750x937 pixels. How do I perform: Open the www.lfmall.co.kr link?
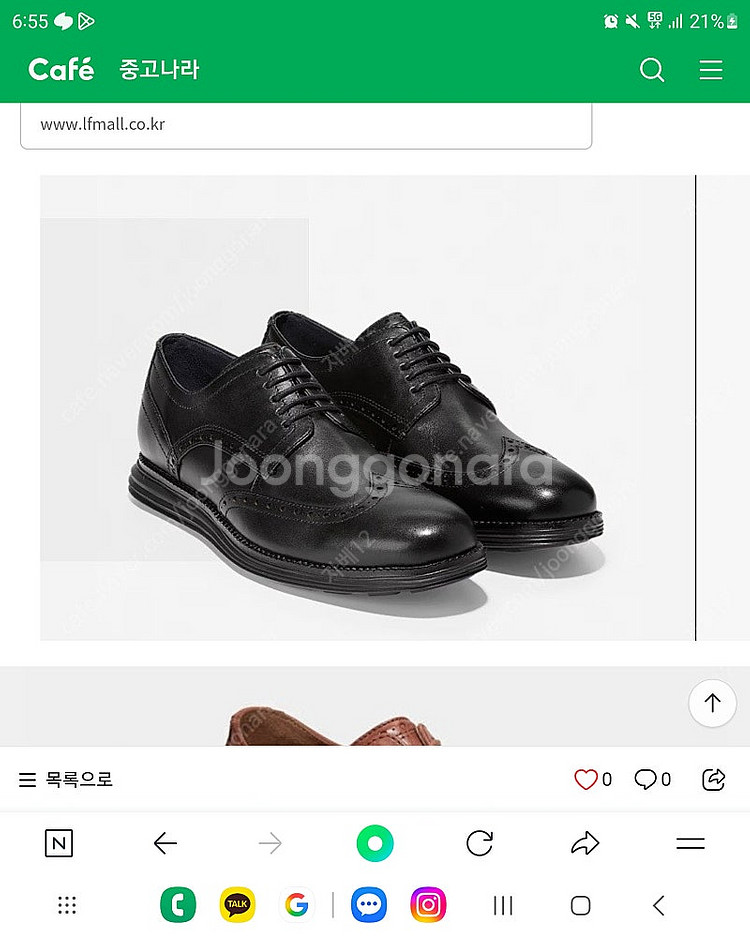[103, 125]
